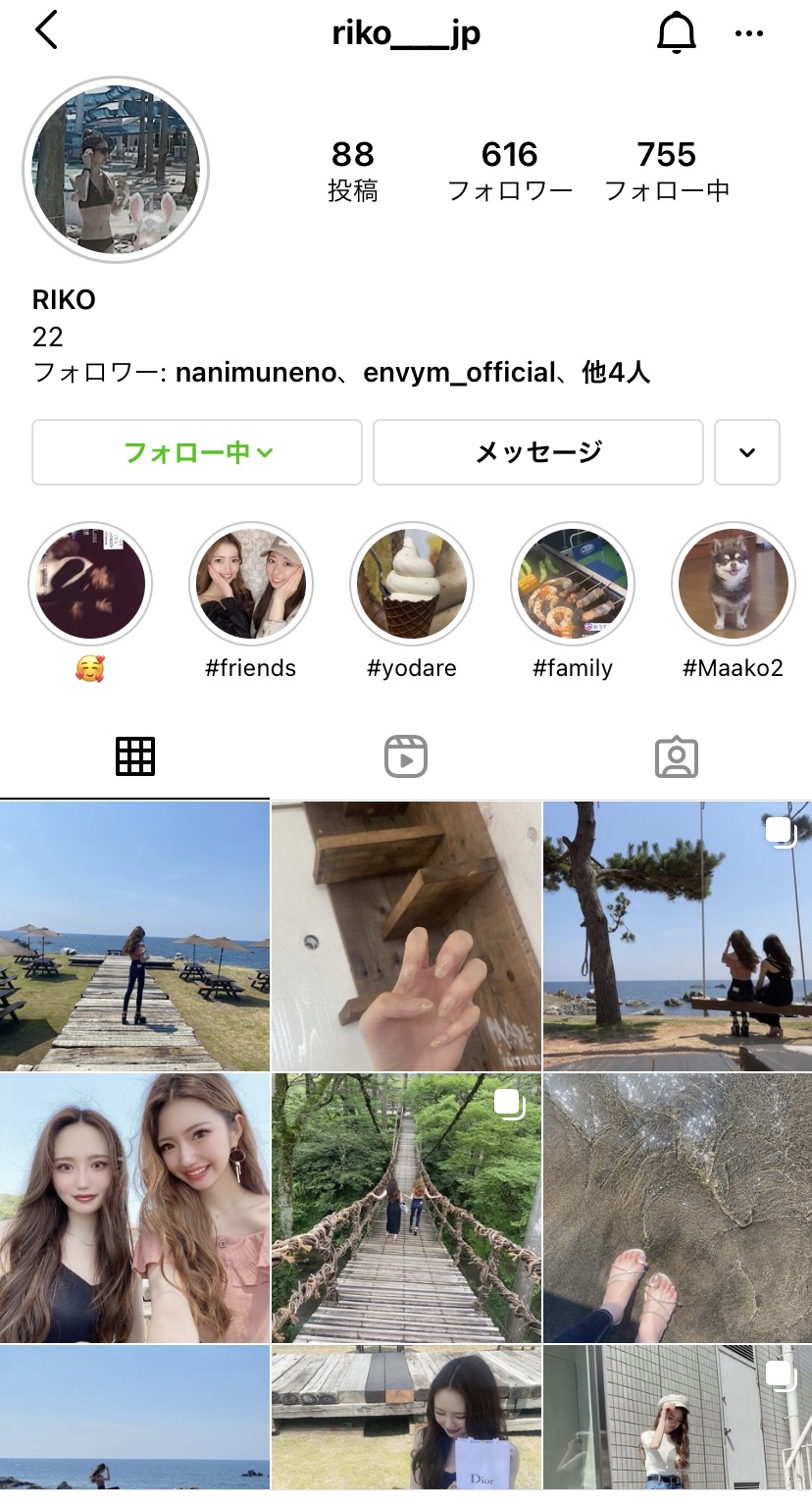Open the #family story highlight

coord(573,585)
